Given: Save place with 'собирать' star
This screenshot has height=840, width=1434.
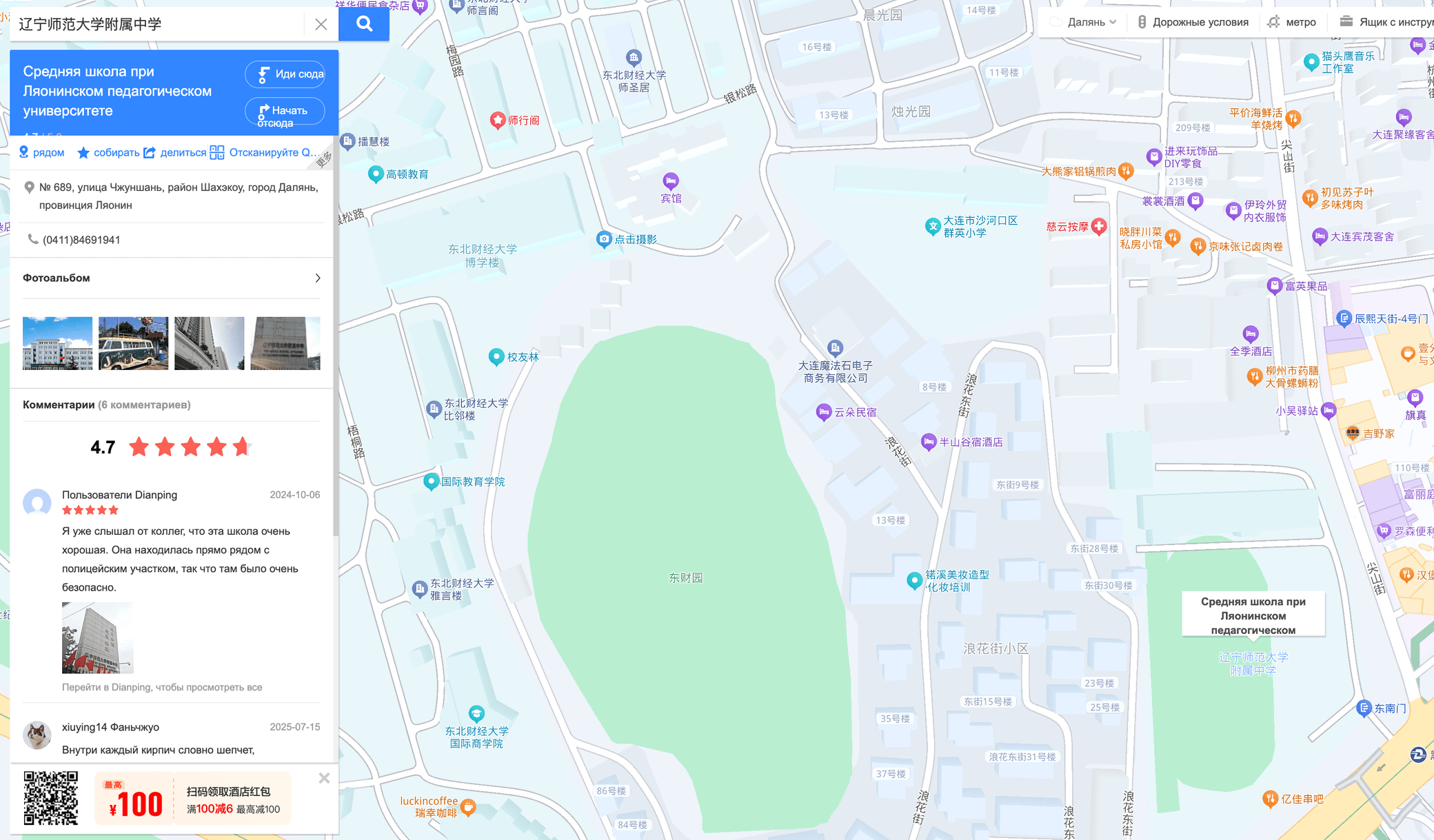Looking at the screenshot, I should 108,152.
